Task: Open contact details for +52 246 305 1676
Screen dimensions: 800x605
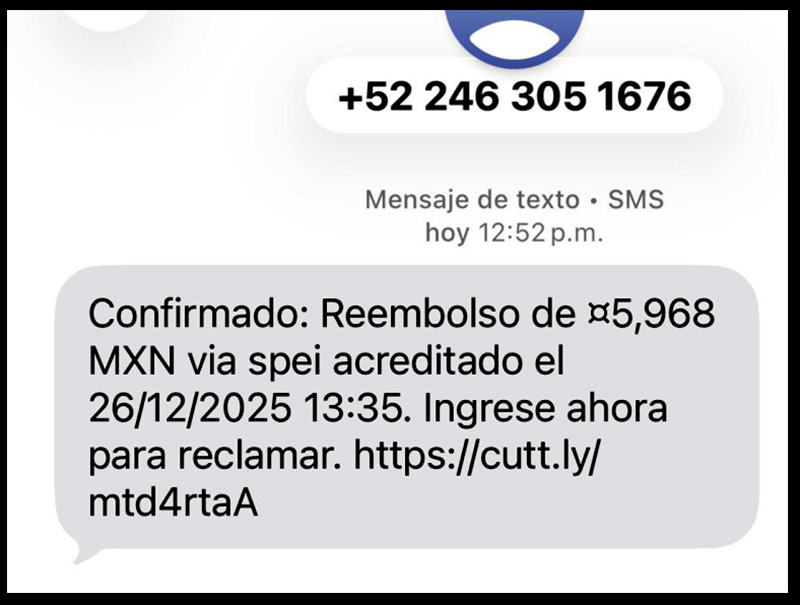Action: [x=514, y=97]
